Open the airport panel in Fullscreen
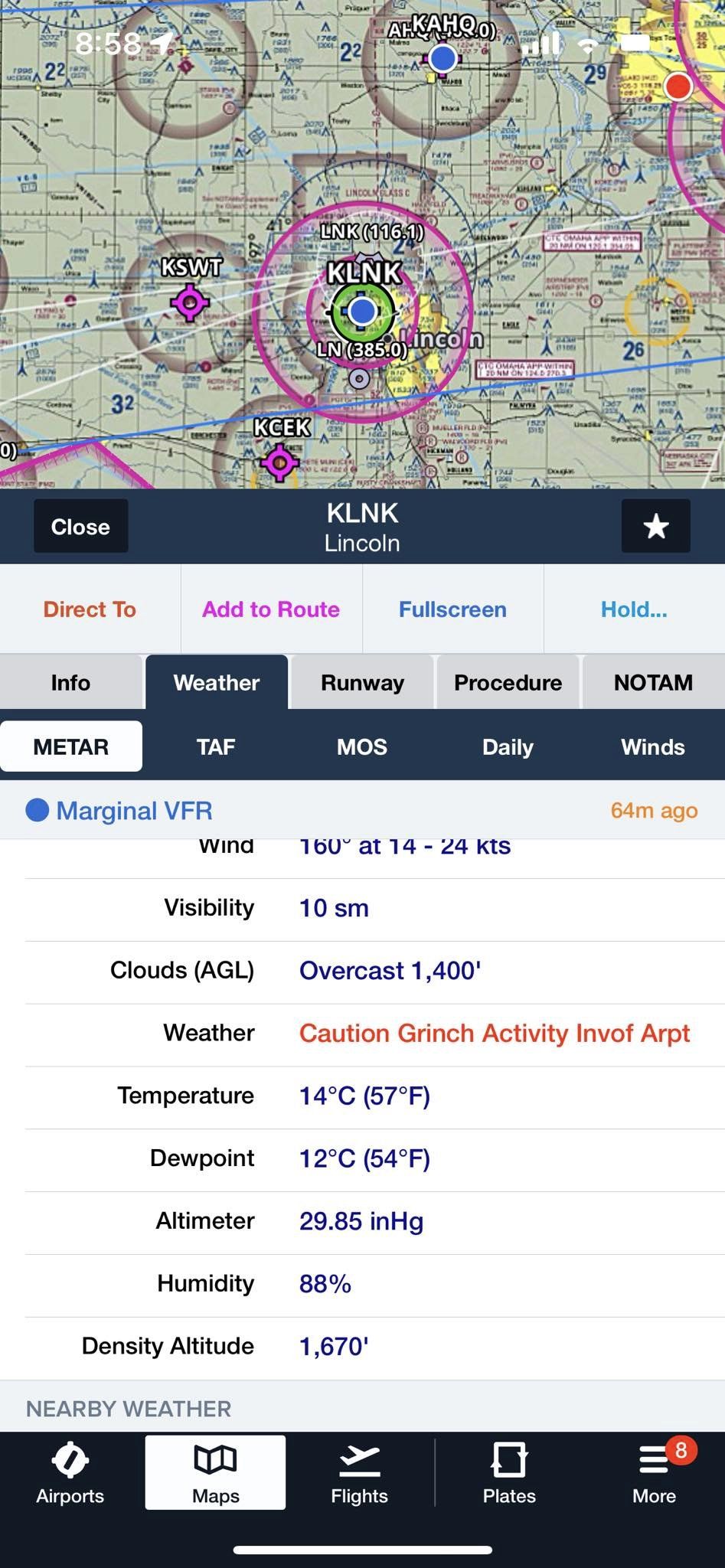The image size is (725, 1568). coord(452,609)
